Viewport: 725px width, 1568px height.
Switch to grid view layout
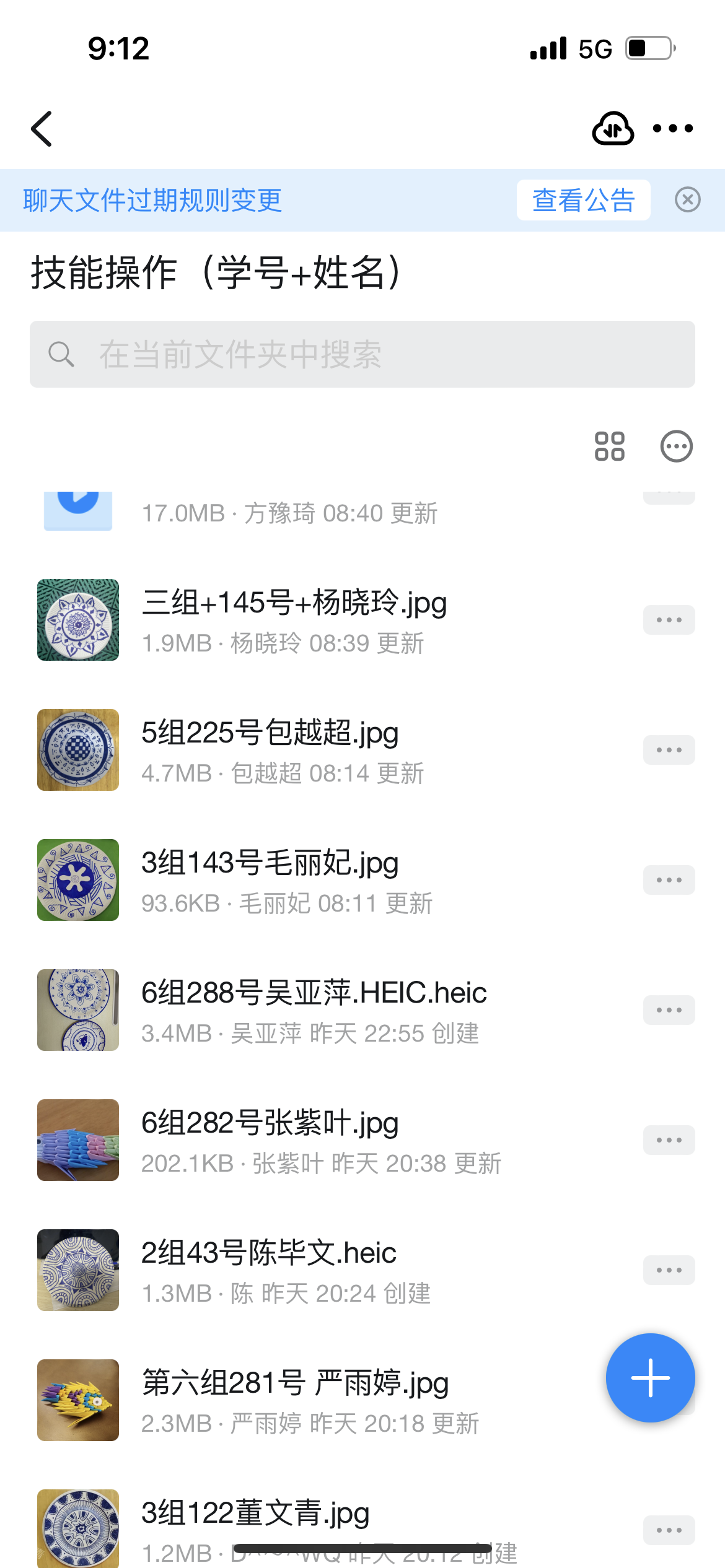tap(609, 446)
